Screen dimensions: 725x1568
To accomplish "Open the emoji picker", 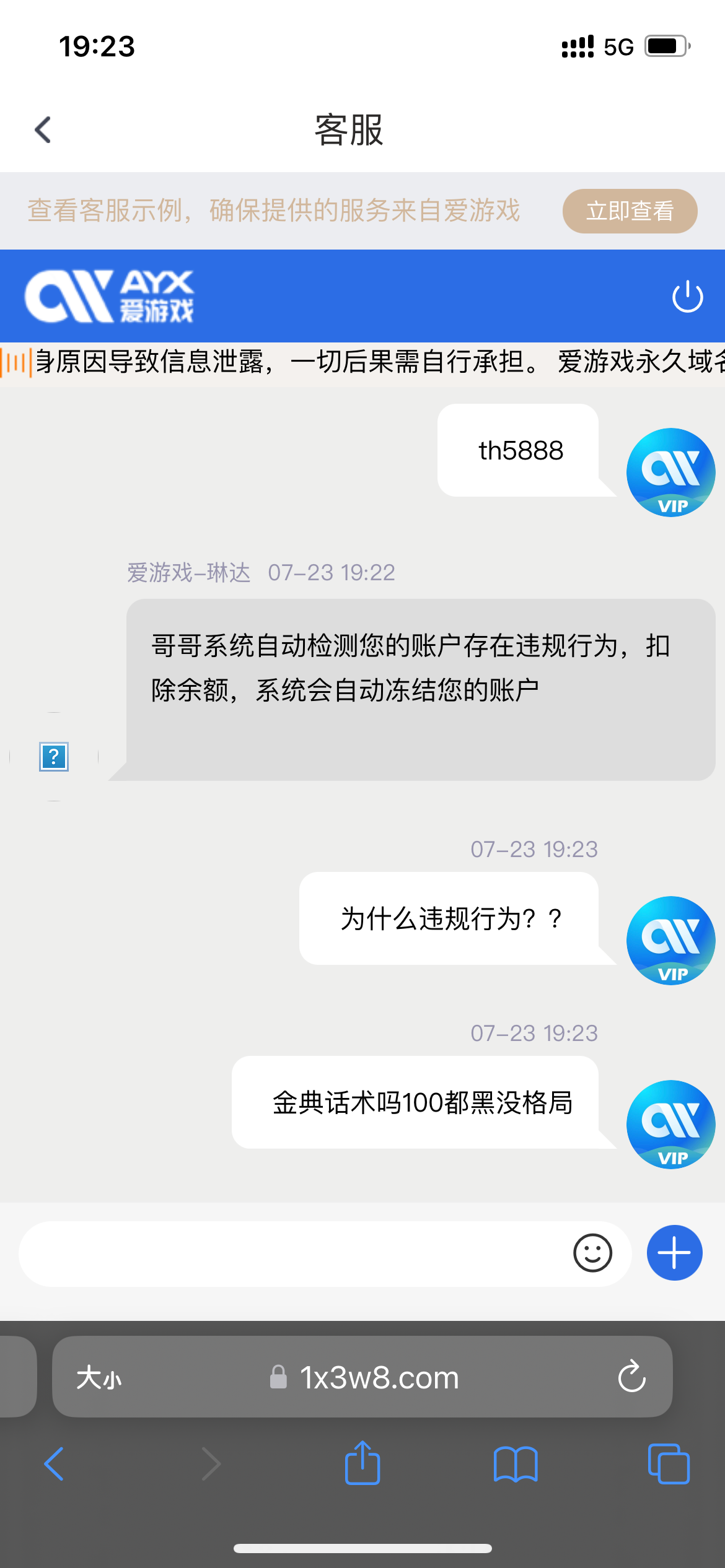I will 592,1253.
